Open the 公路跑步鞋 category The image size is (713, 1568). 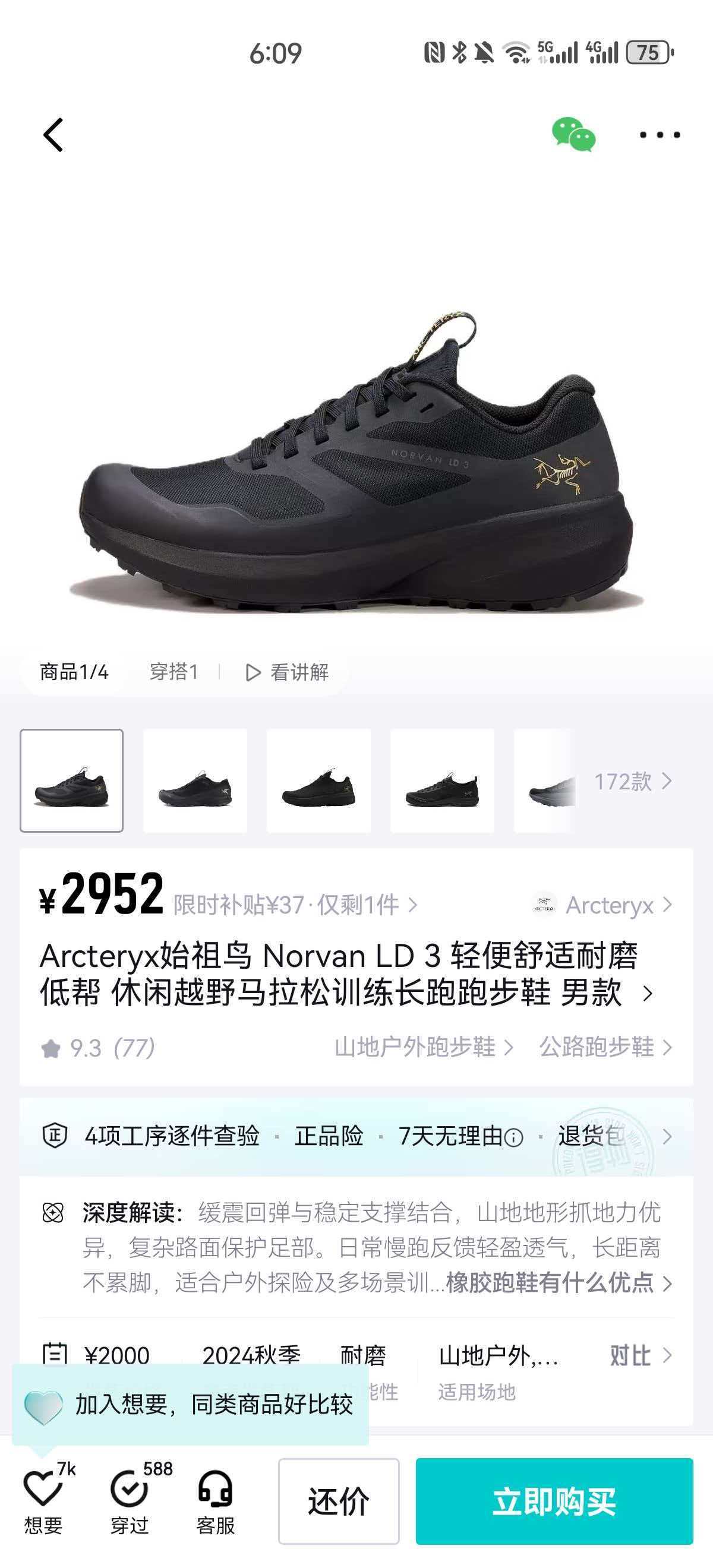click(605, 1047)
